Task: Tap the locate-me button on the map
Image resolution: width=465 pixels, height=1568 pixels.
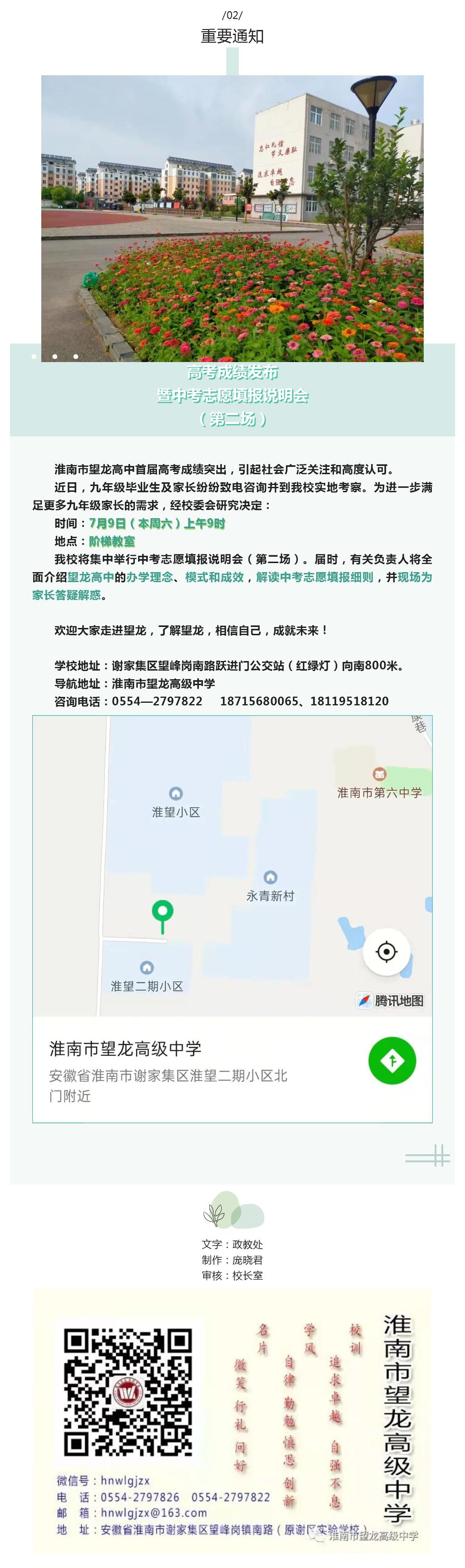Action: 386,951
